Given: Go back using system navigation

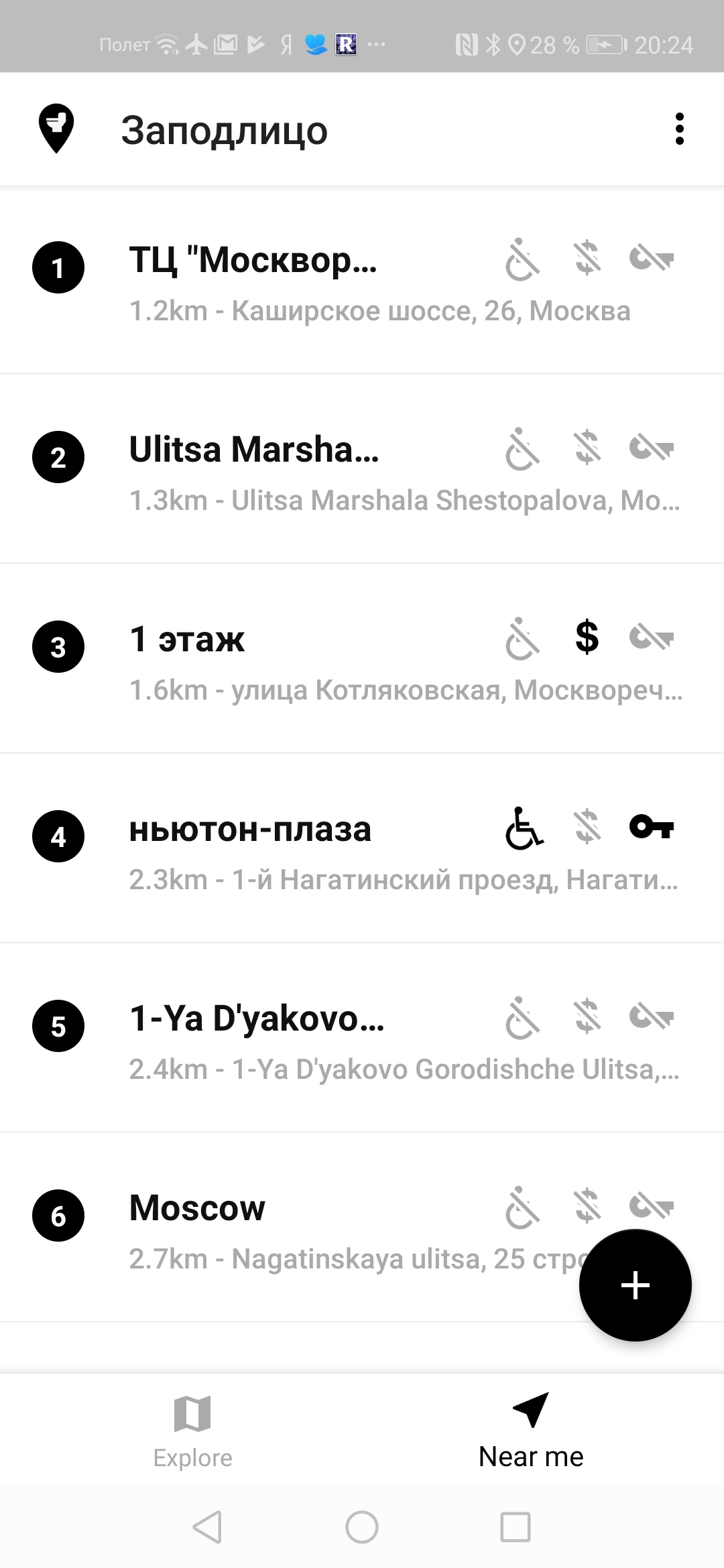Looking at the screenshot, I should (x=207, y=1528).
